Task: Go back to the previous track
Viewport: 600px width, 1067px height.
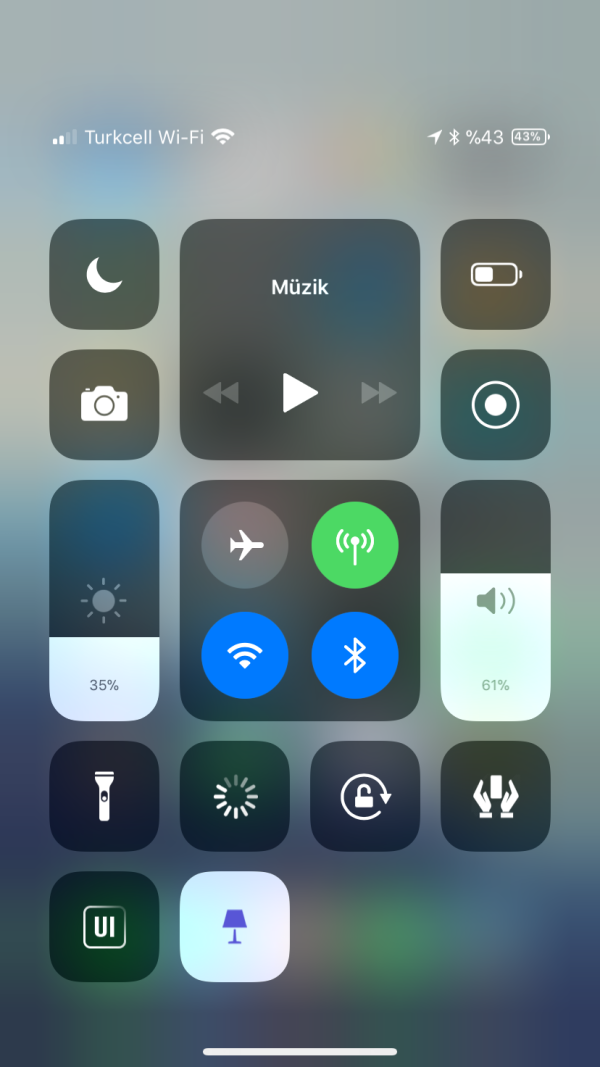Action: [220, 393]
